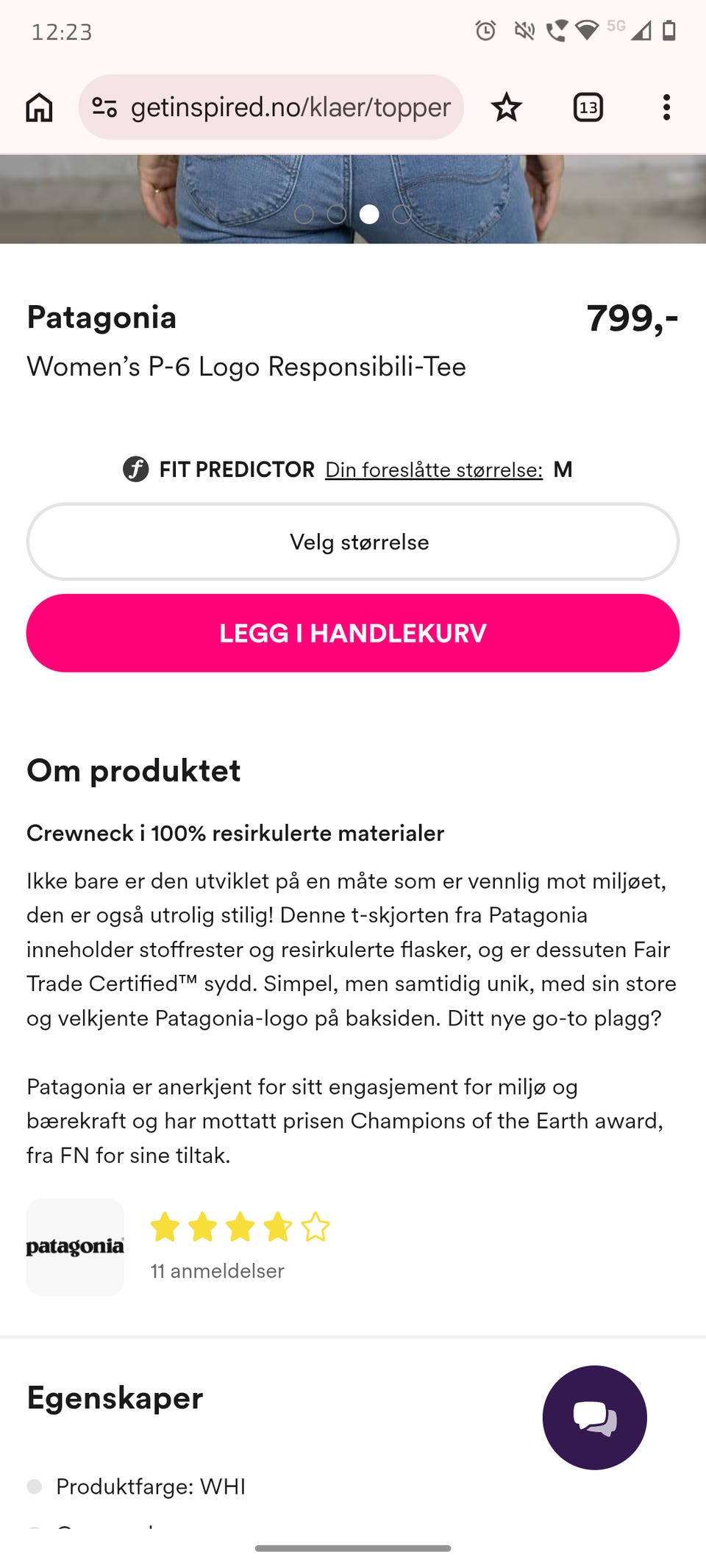This screenshot has height=1568, width=706.
Task: Click the site permissions icon in address bar
Action: pyautogui.click(x=104, y=107)
